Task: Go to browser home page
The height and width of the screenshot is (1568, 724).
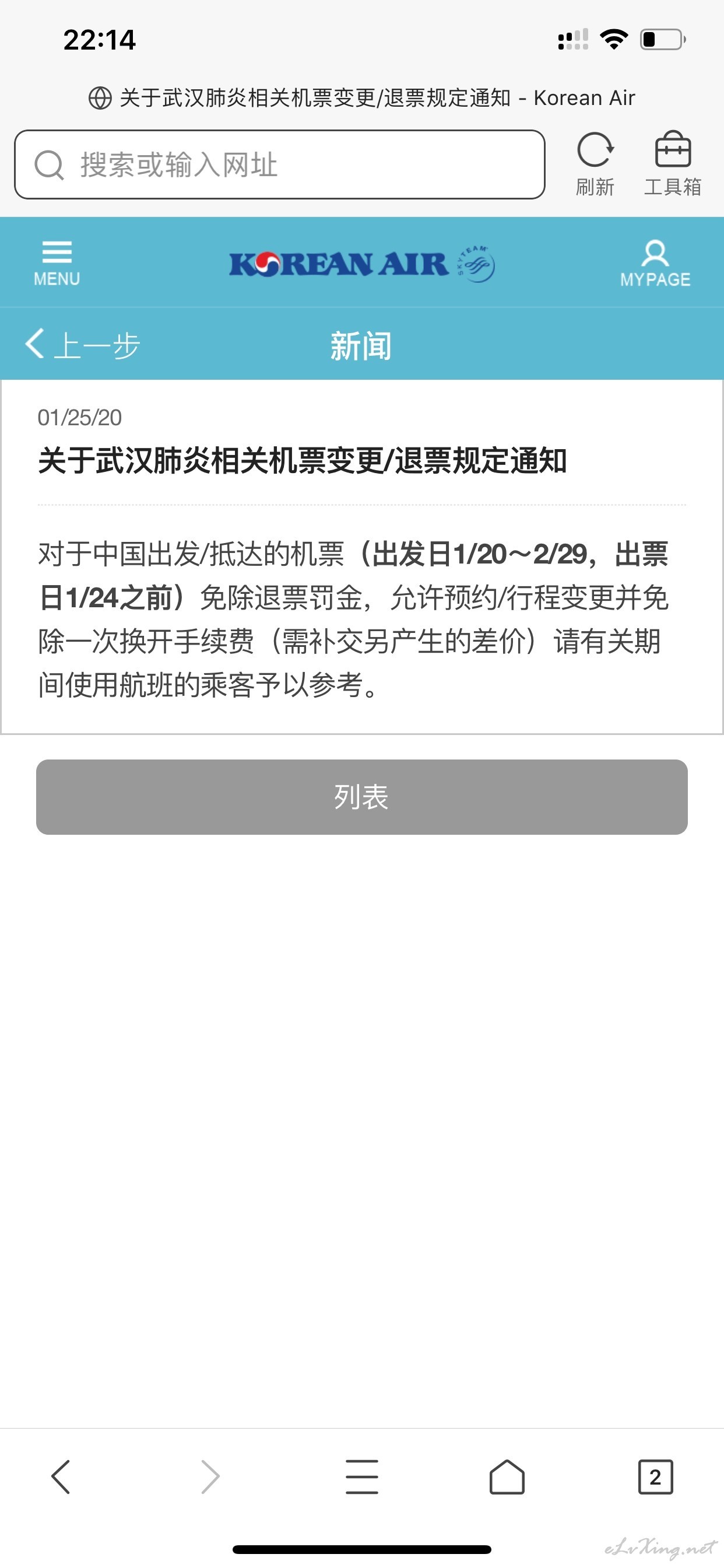Action: 507,1476
